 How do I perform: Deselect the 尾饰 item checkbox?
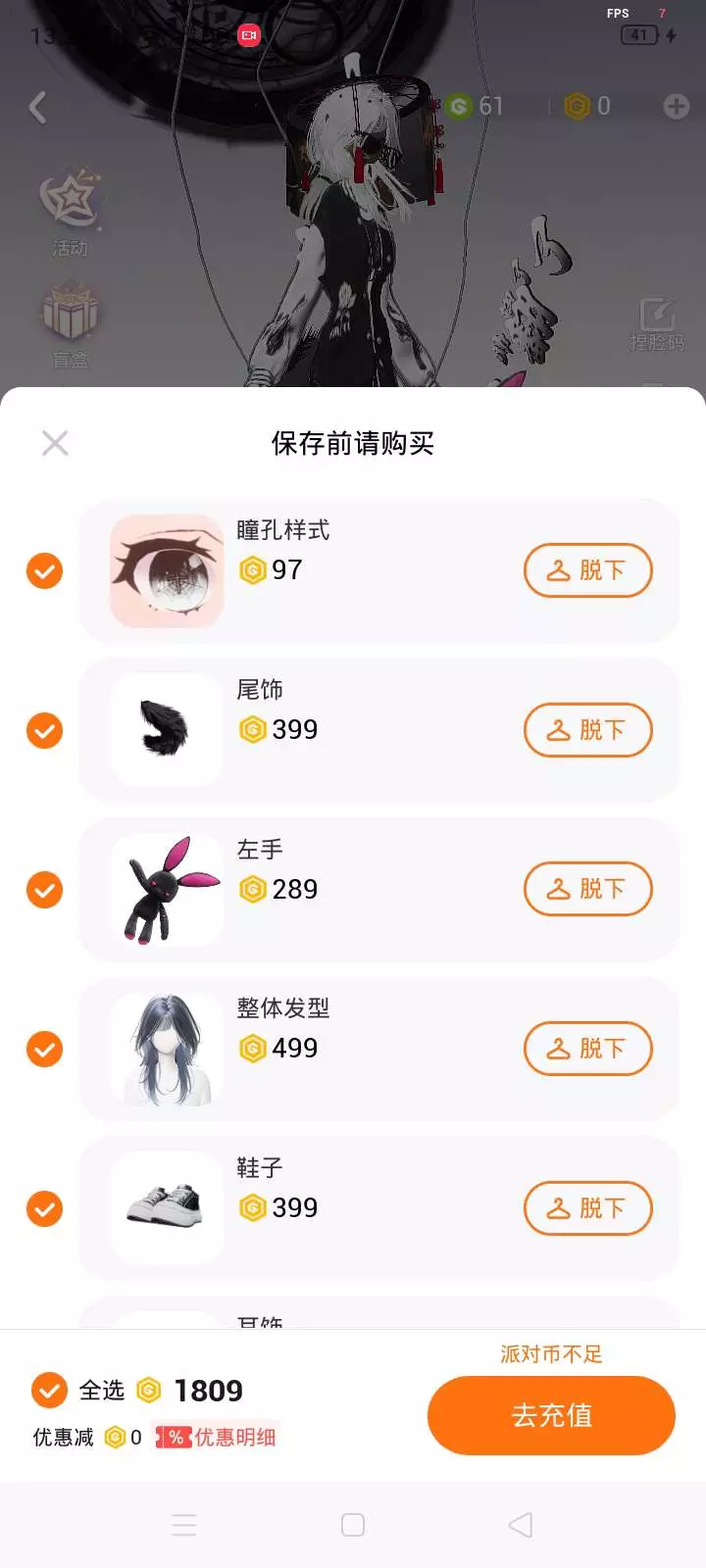[44, 730]
